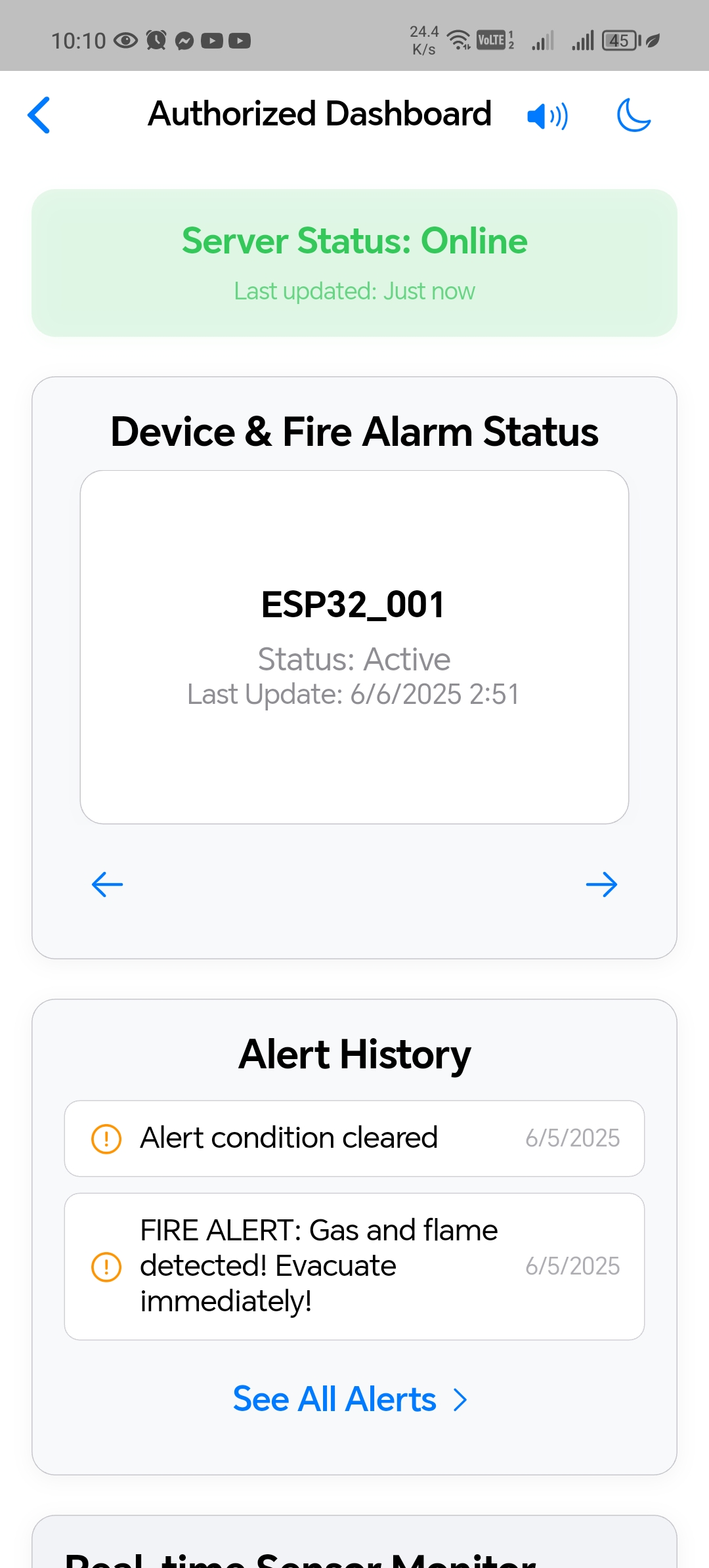Switch to the next device with right arrow
The image size is (709, 1568).
(601, 884)
